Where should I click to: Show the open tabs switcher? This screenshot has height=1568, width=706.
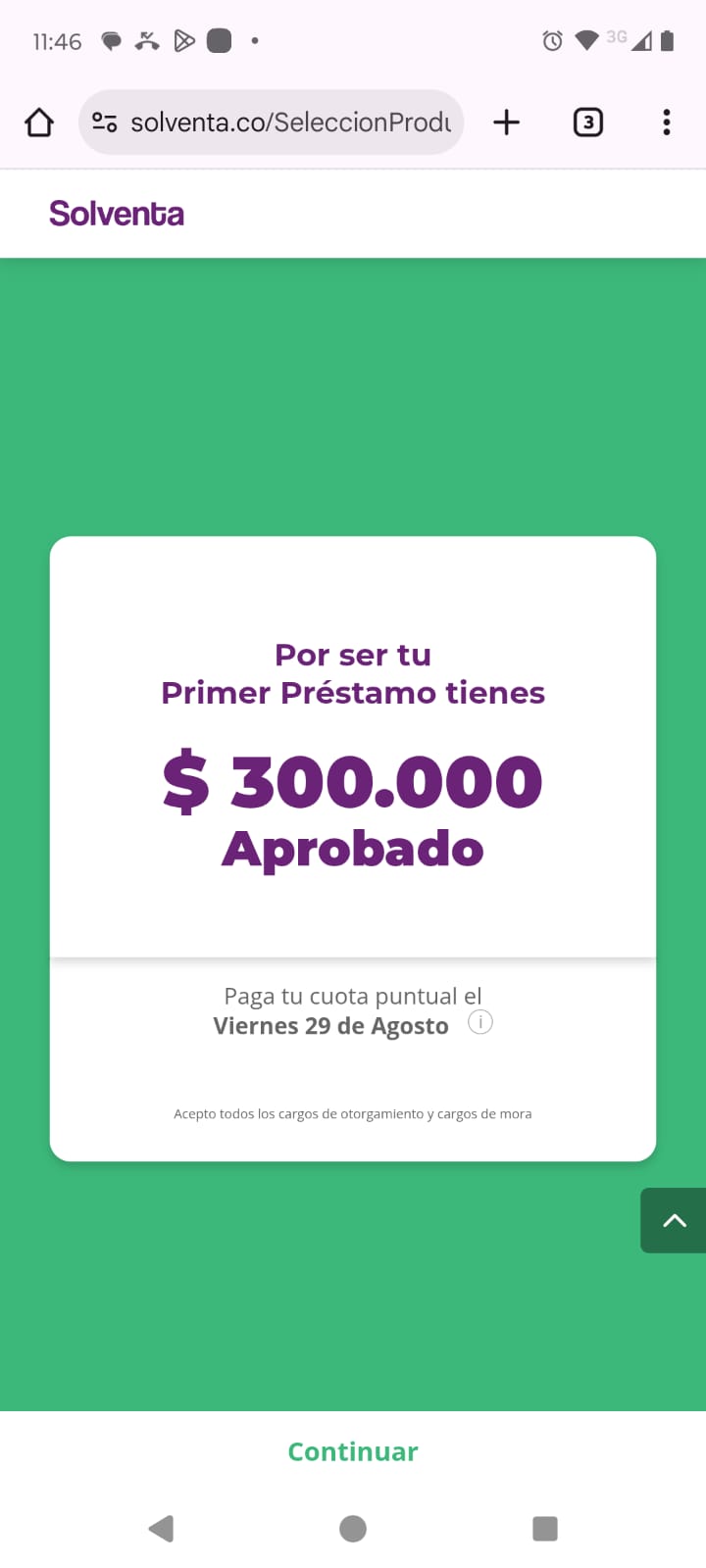587,122
